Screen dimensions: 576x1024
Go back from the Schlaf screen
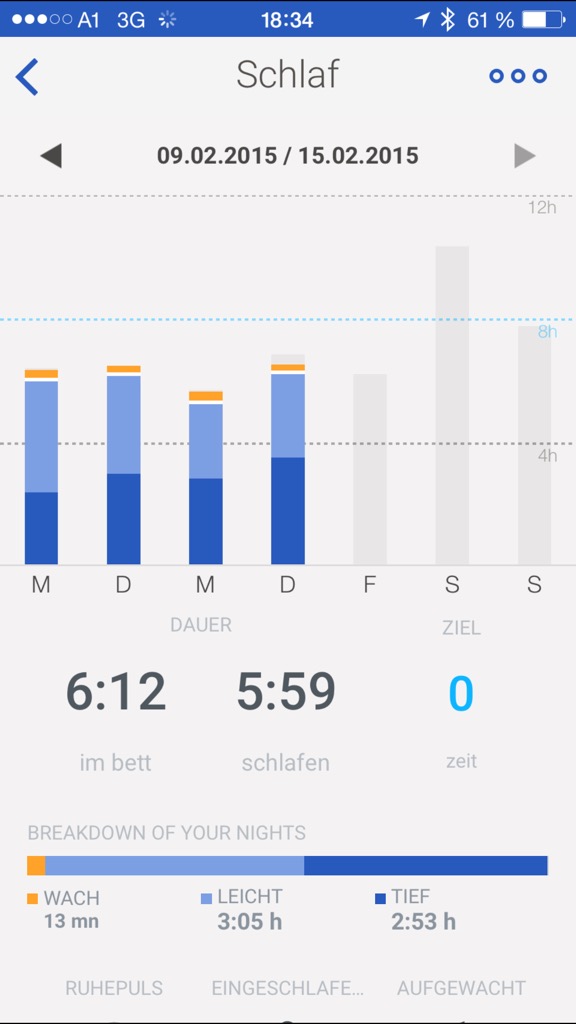(27, 76)
